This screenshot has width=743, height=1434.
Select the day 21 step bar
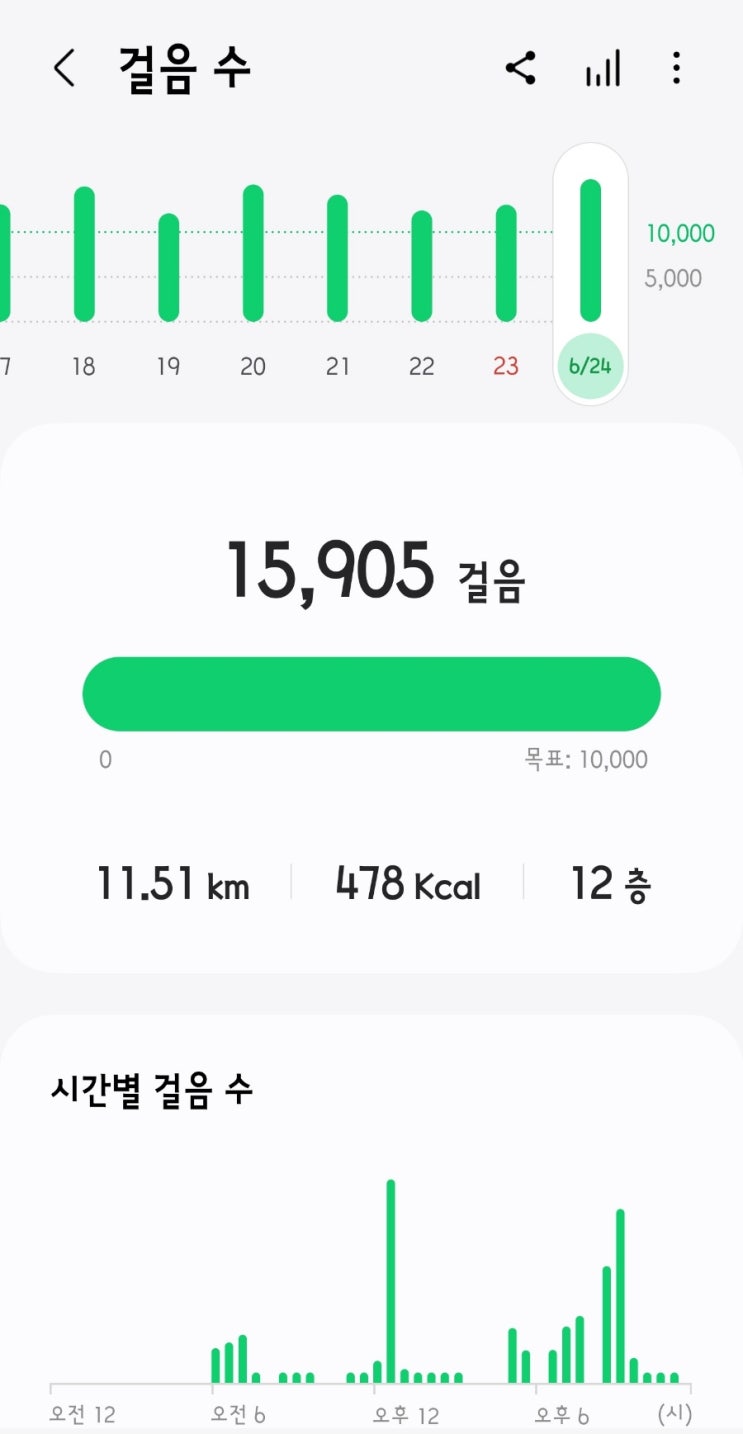(x=338, y=258)
